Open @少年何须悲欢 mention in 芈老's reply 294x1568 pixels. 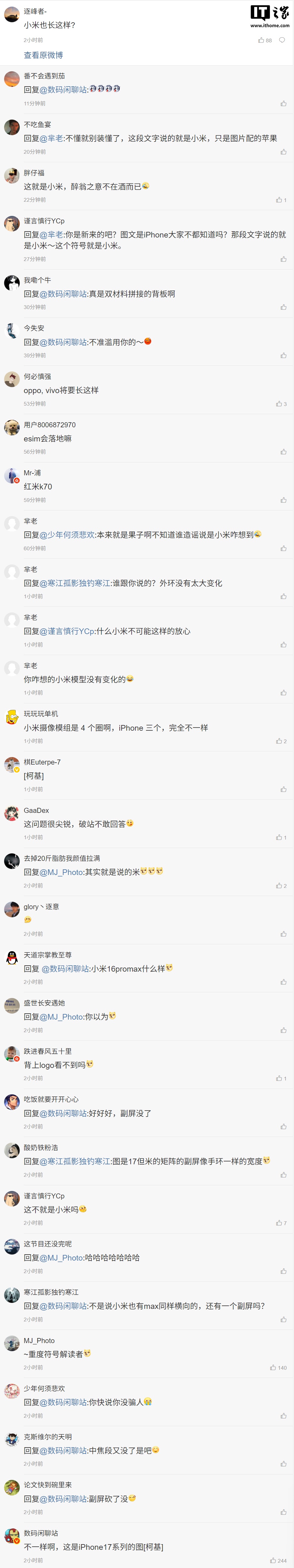(x=67, y=535)
